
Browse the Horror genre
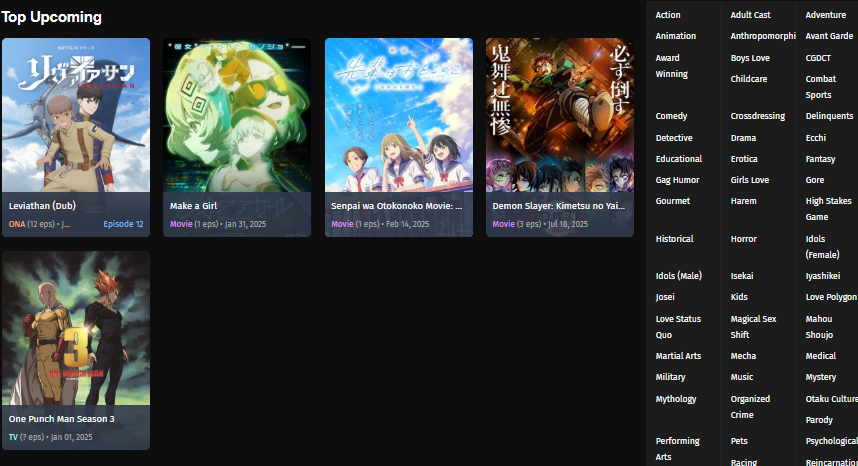tap(743, 239)
